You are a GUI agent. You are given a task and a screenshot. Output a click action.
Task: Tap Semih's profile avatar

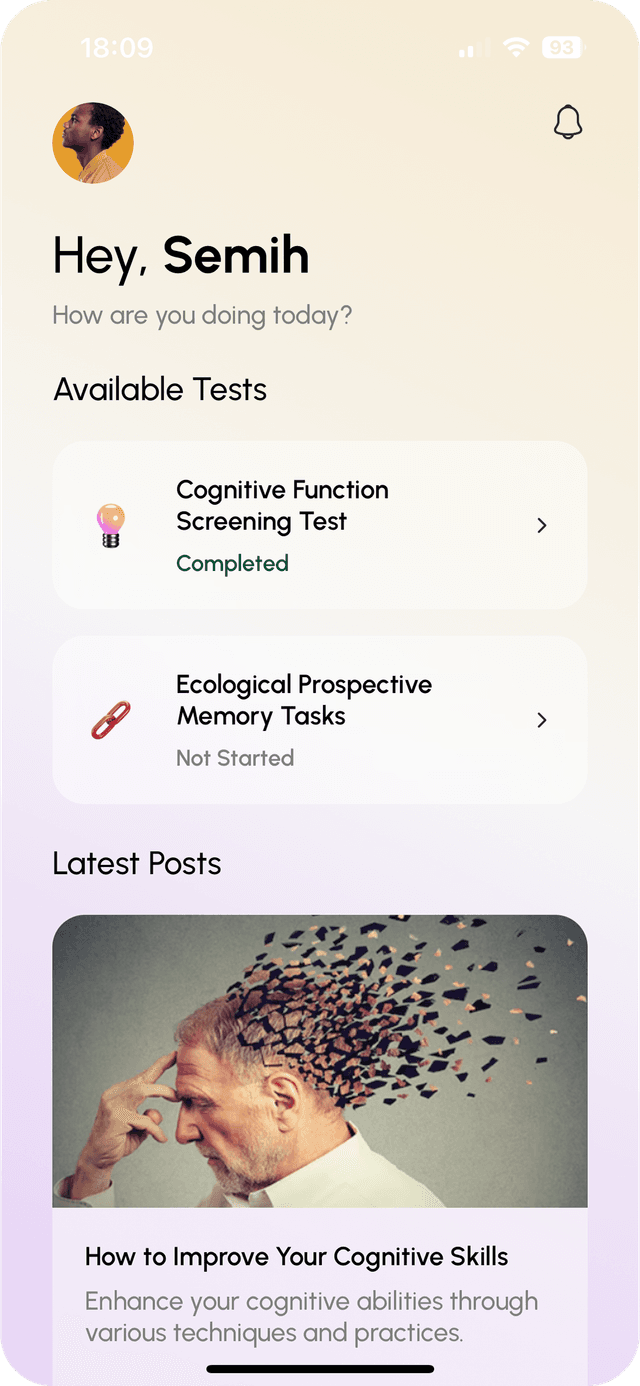click(93, 143)
